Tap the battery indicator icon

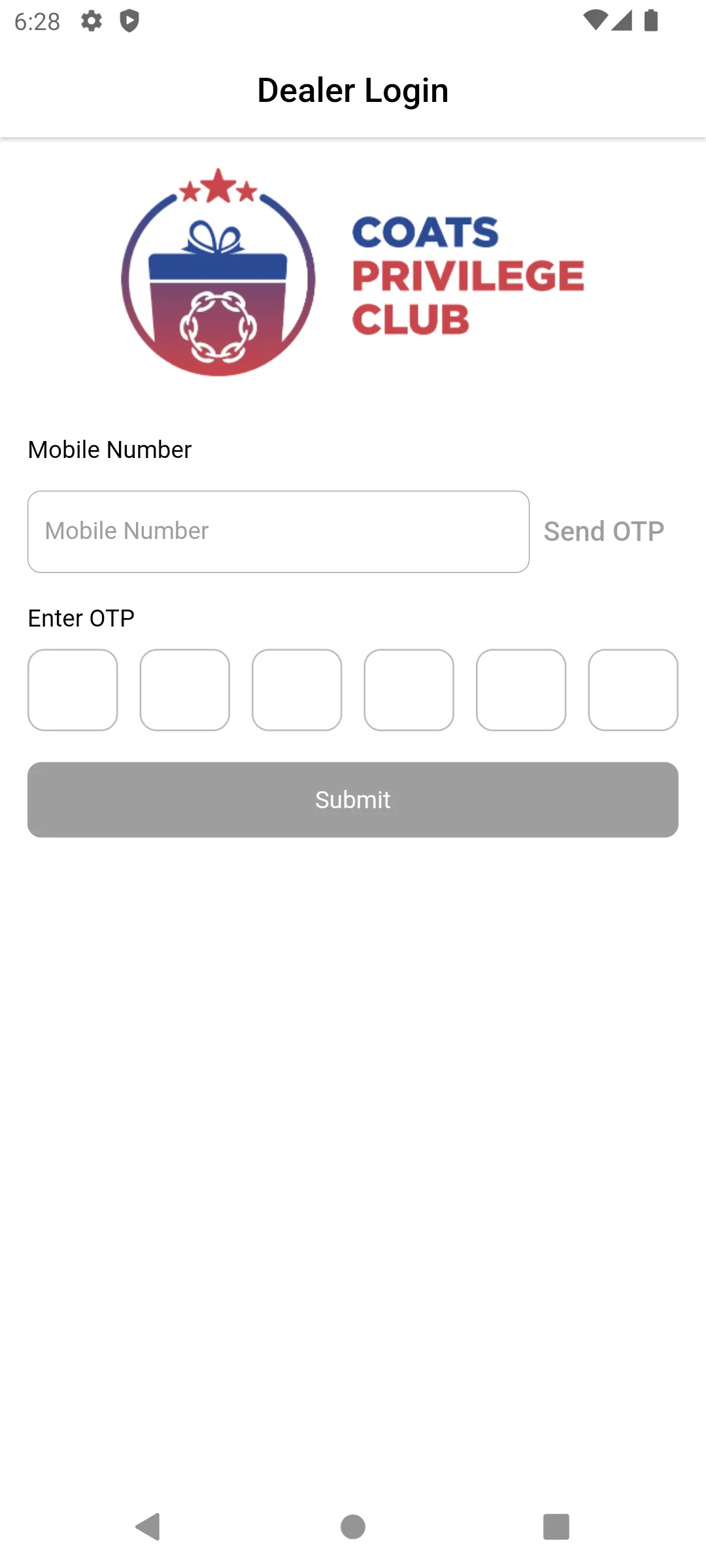[650, 20]
